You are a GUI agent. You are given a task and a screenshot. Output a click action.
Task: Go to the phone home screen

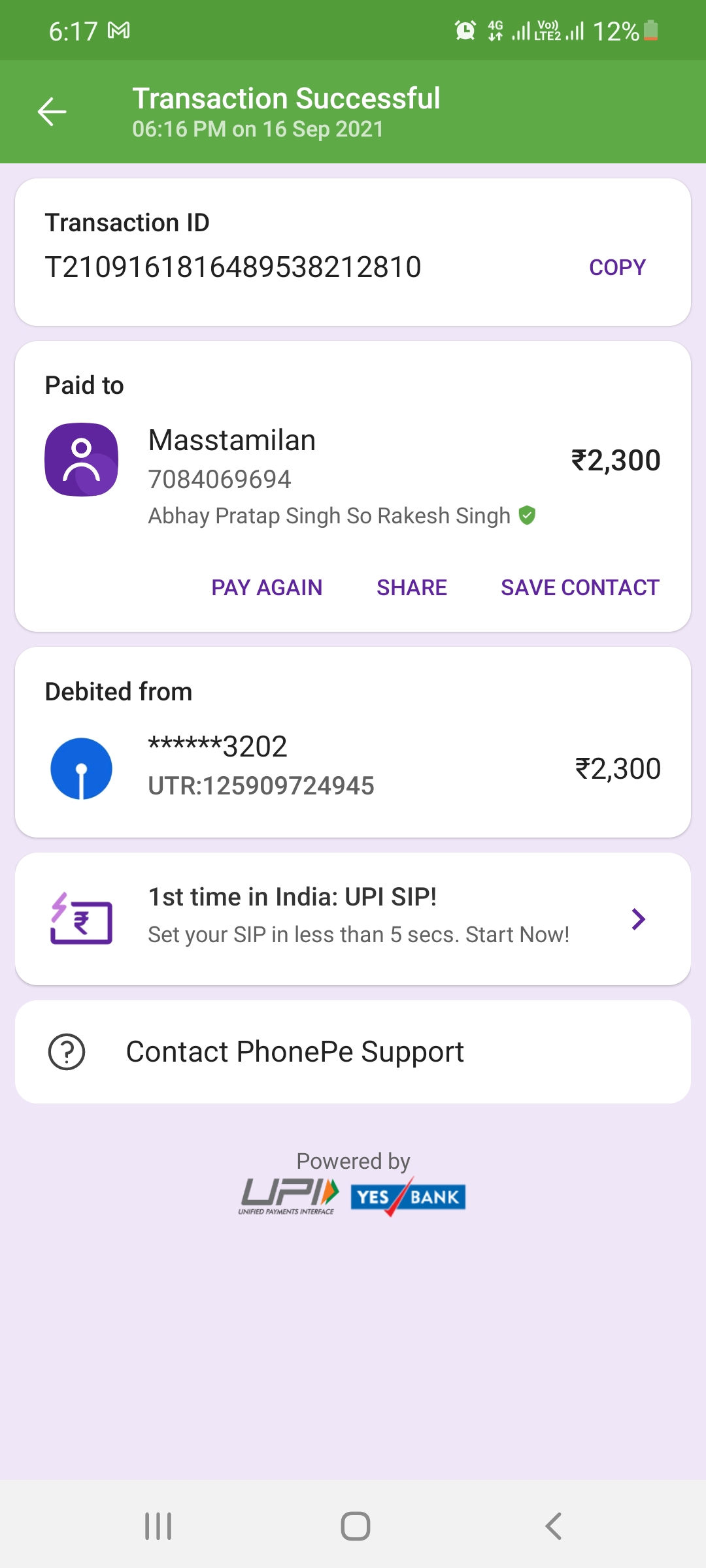click(356, 1526)
